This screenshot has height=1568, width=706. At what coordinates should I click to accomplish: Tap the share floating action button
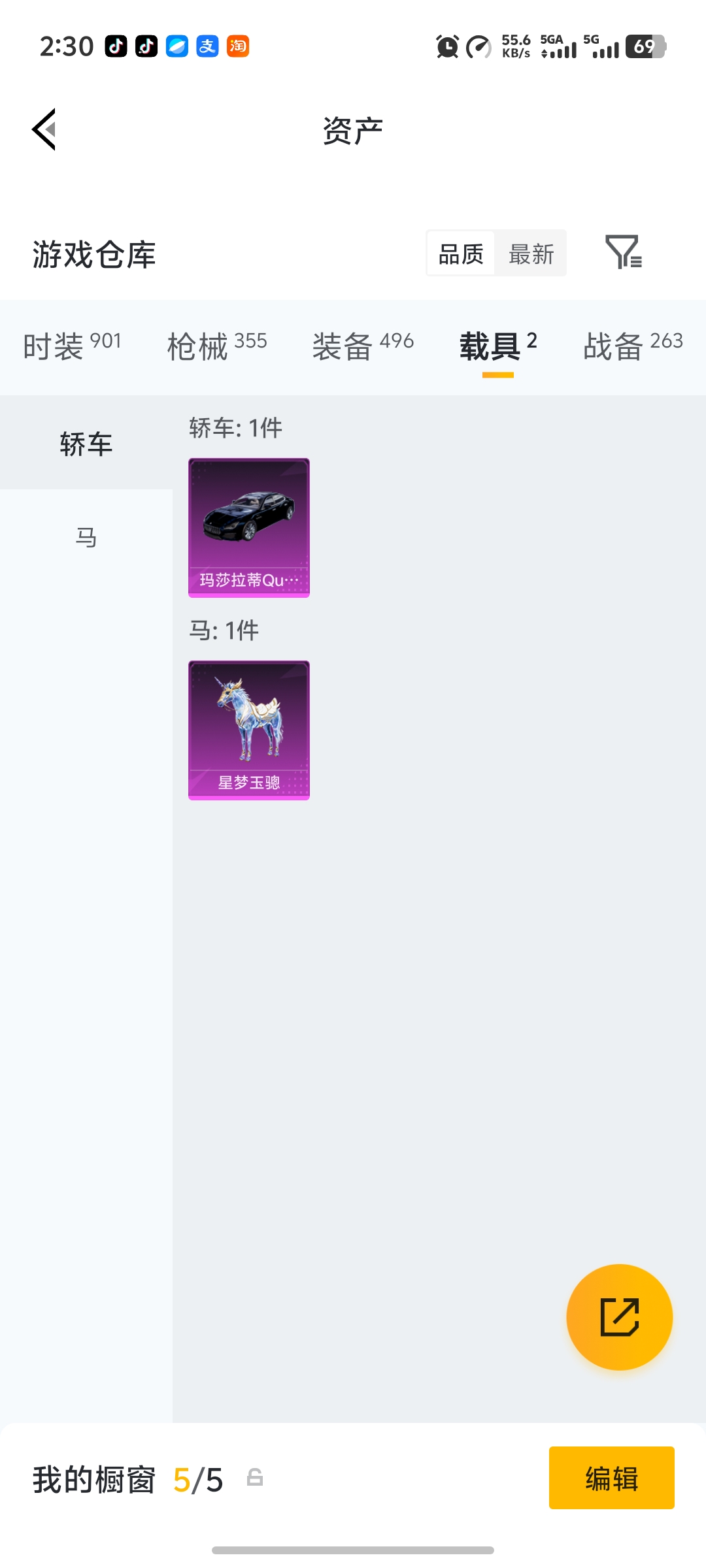coord(619,1317)
